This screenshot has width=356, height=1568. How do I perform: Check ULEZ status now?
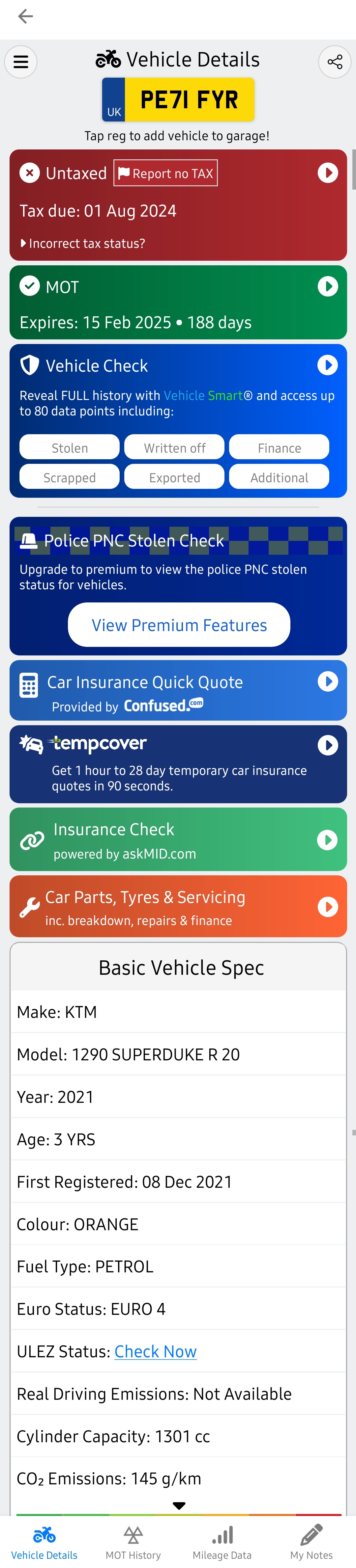point(156,1351)
